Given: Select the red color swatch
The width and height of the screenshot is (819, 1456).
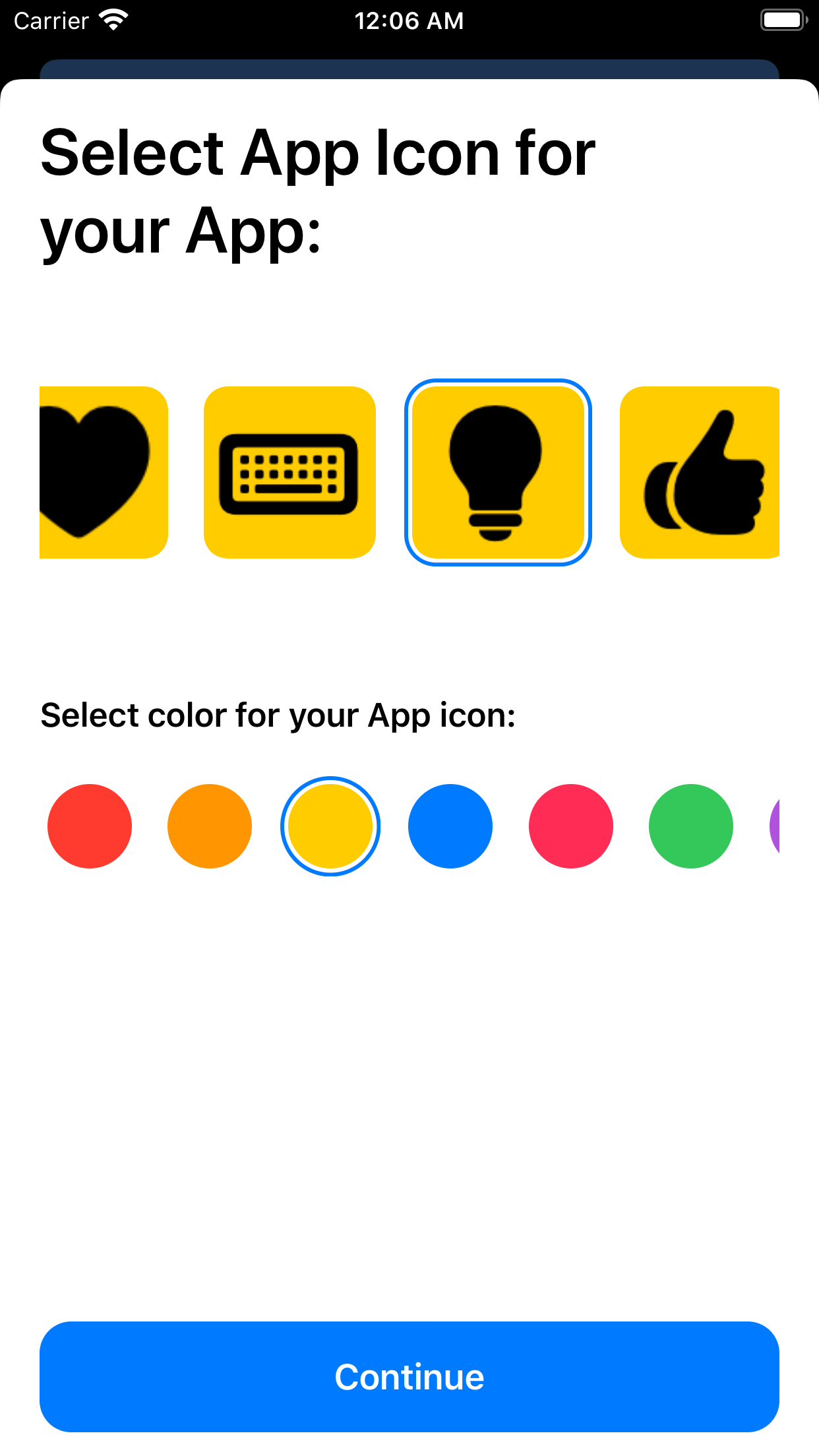Looking at the screenshot, I should 90,826.
